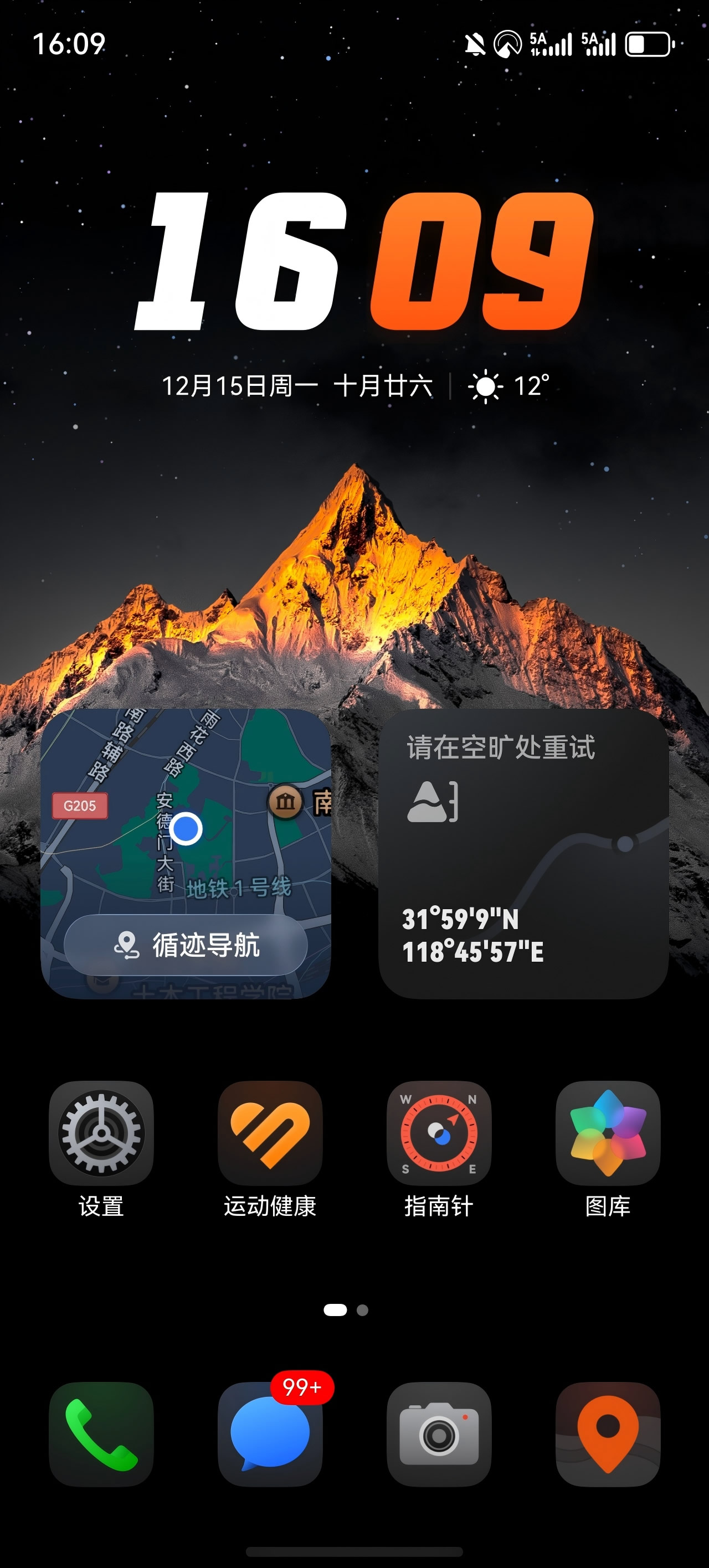Image resolution: width=709 pixels, height=1568 pixels.
Task: Open the 指南针 compass app
Action: click(439, 1133)
